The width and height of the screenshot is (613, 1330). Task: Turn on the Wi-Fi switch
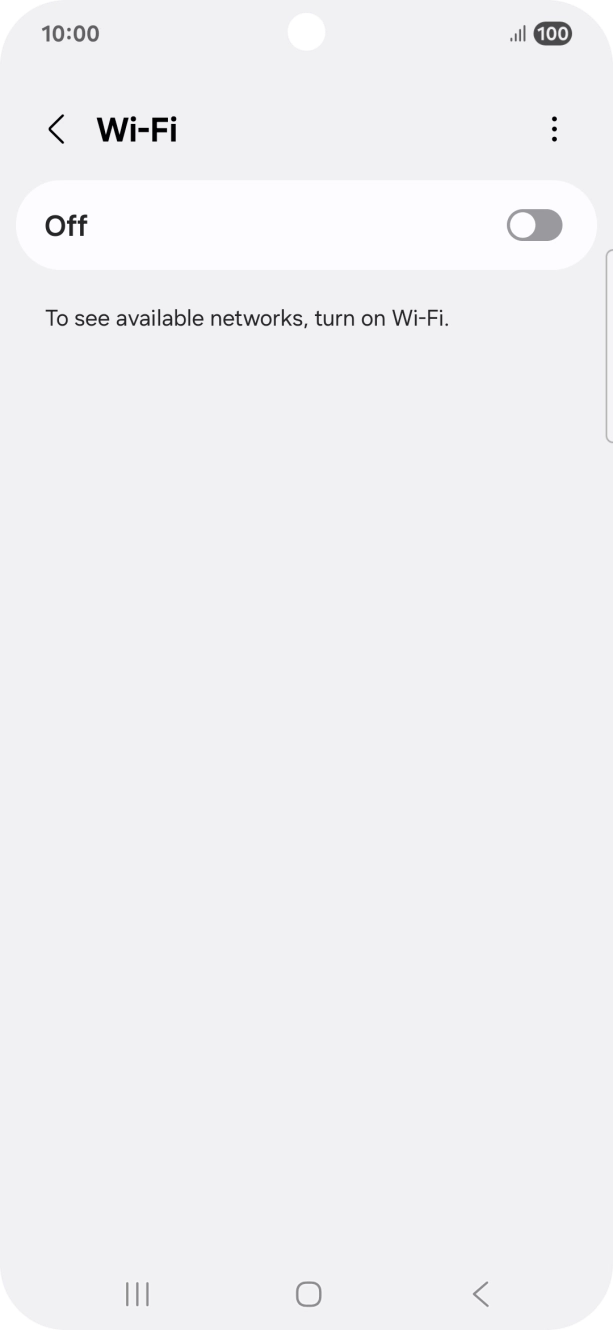[x=534, y=226]
